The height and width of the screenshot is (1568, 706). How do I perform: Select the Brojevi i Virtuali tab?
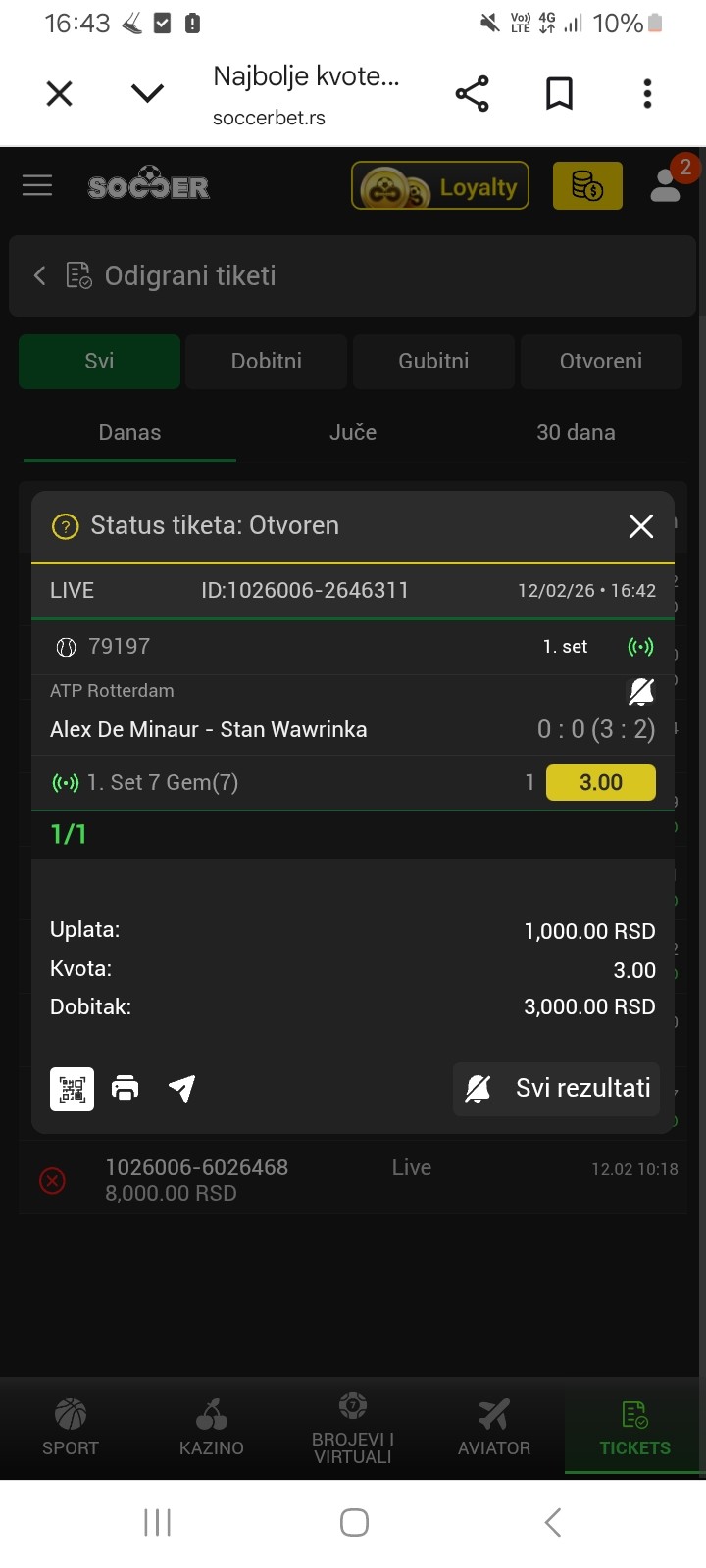click(353, 1428)
